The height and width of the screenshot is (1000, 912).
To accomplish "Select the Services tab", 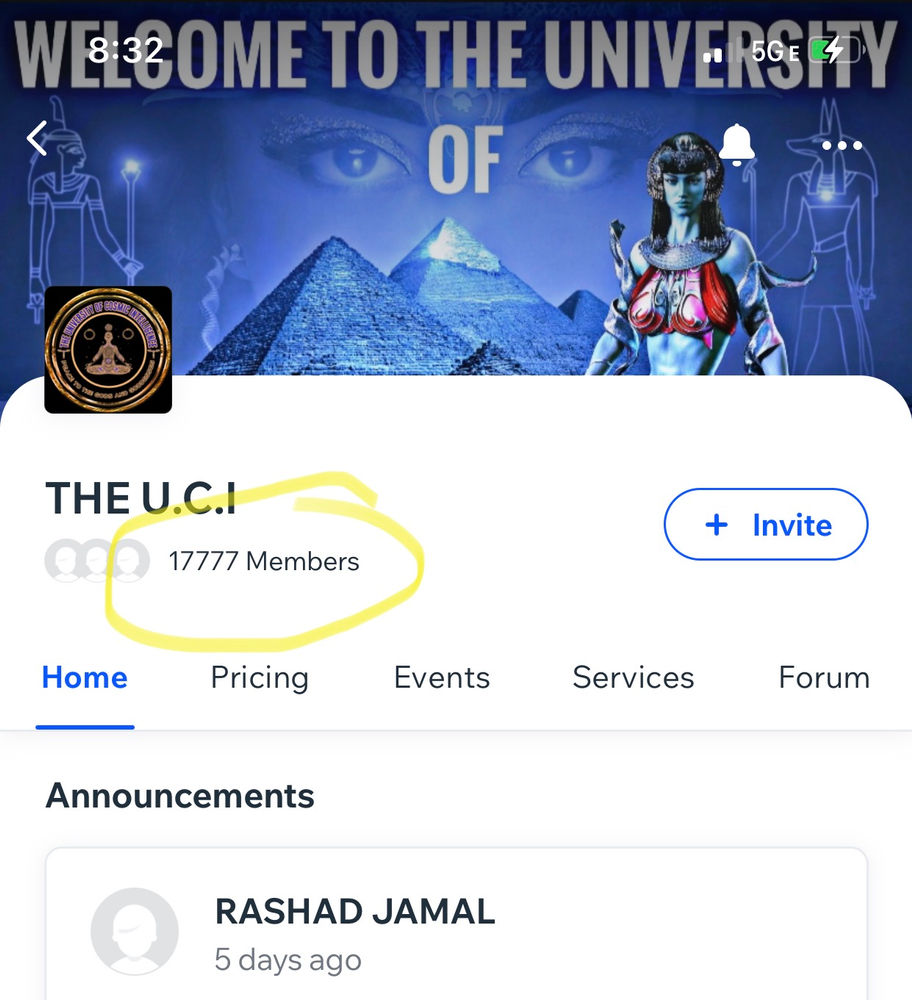I will [x=633, y=678].
